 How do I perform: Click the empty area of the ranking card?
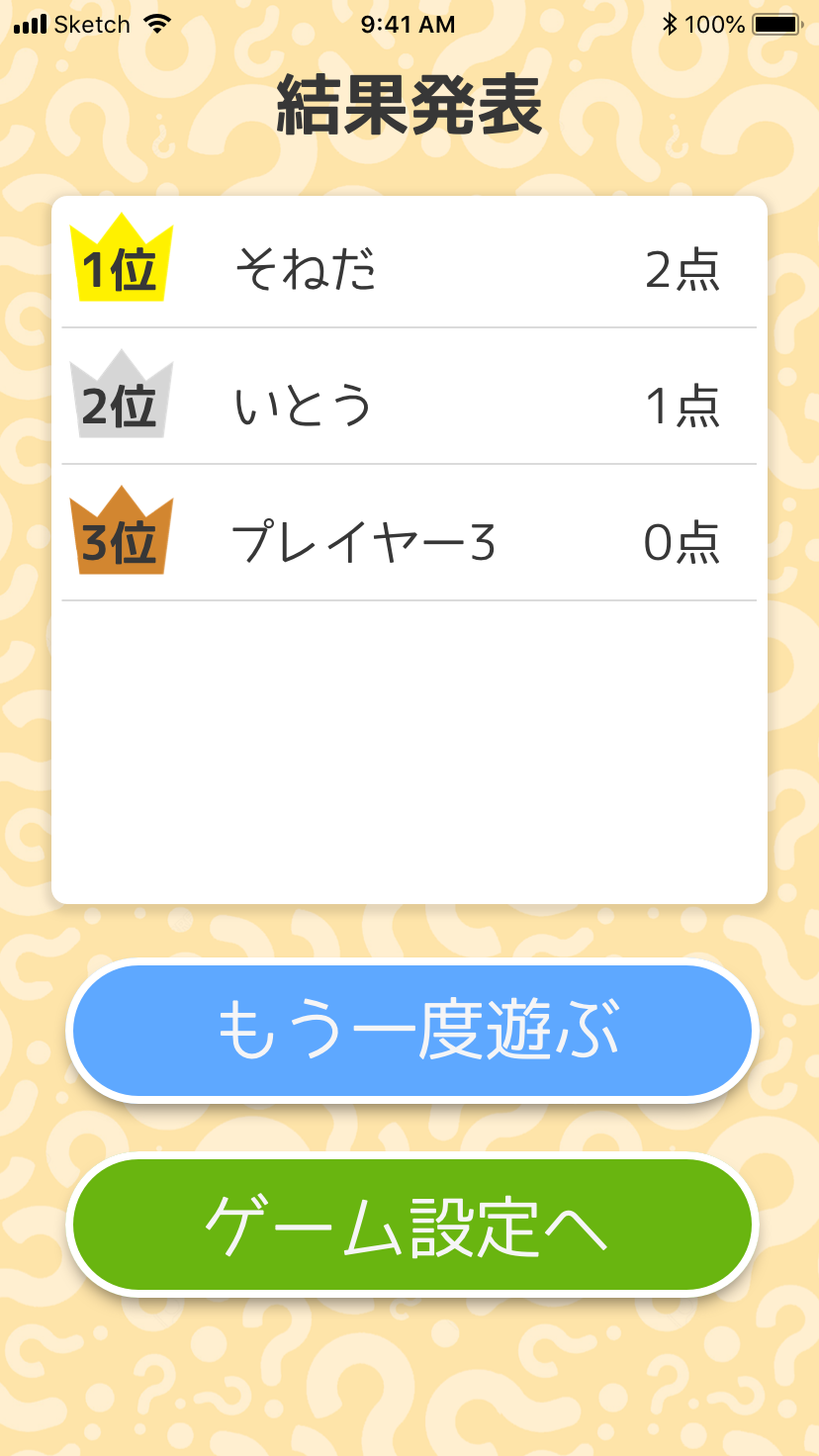409,752
